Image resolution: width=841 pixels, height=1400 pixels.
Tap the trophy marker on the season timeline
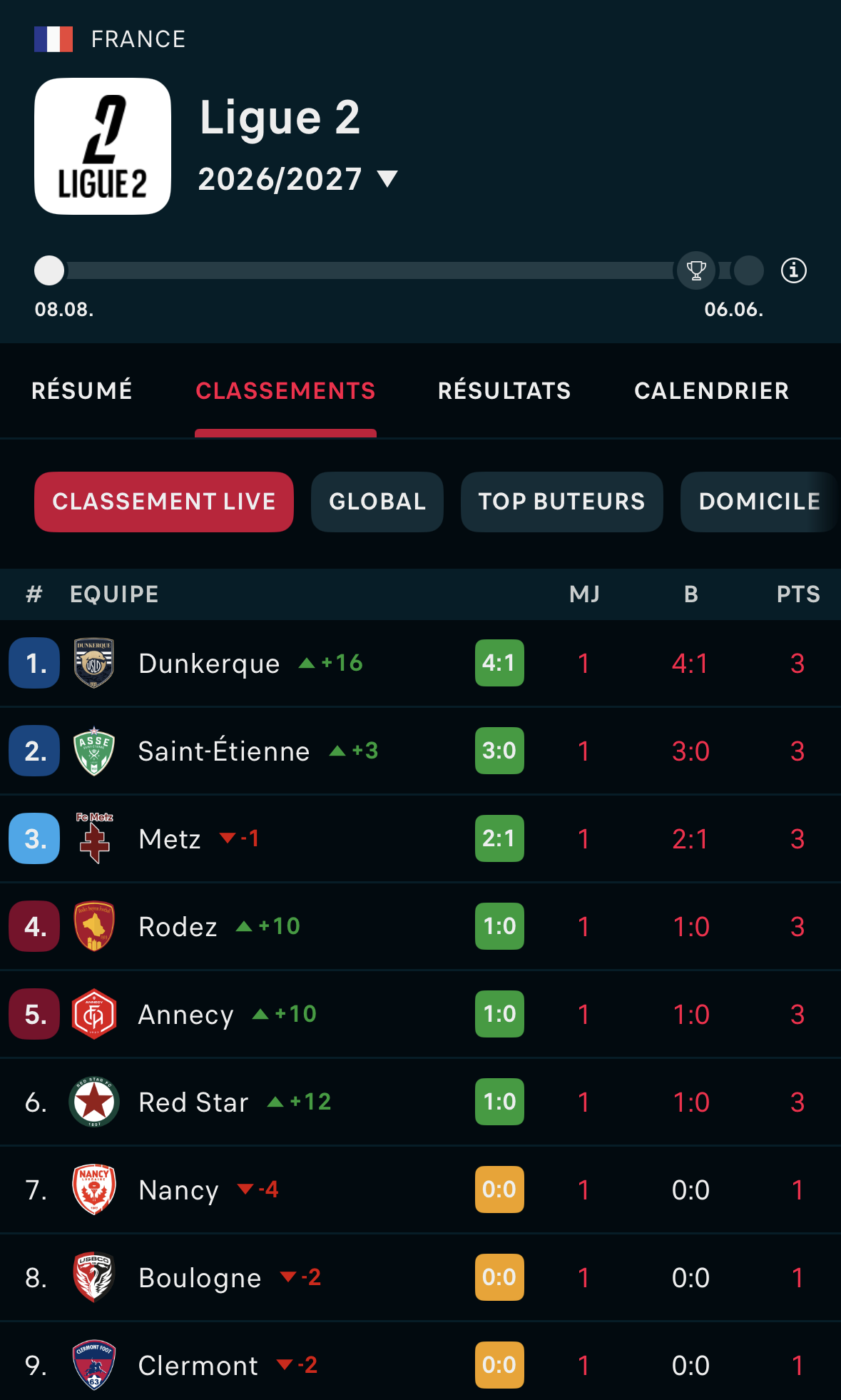[695, 270]
